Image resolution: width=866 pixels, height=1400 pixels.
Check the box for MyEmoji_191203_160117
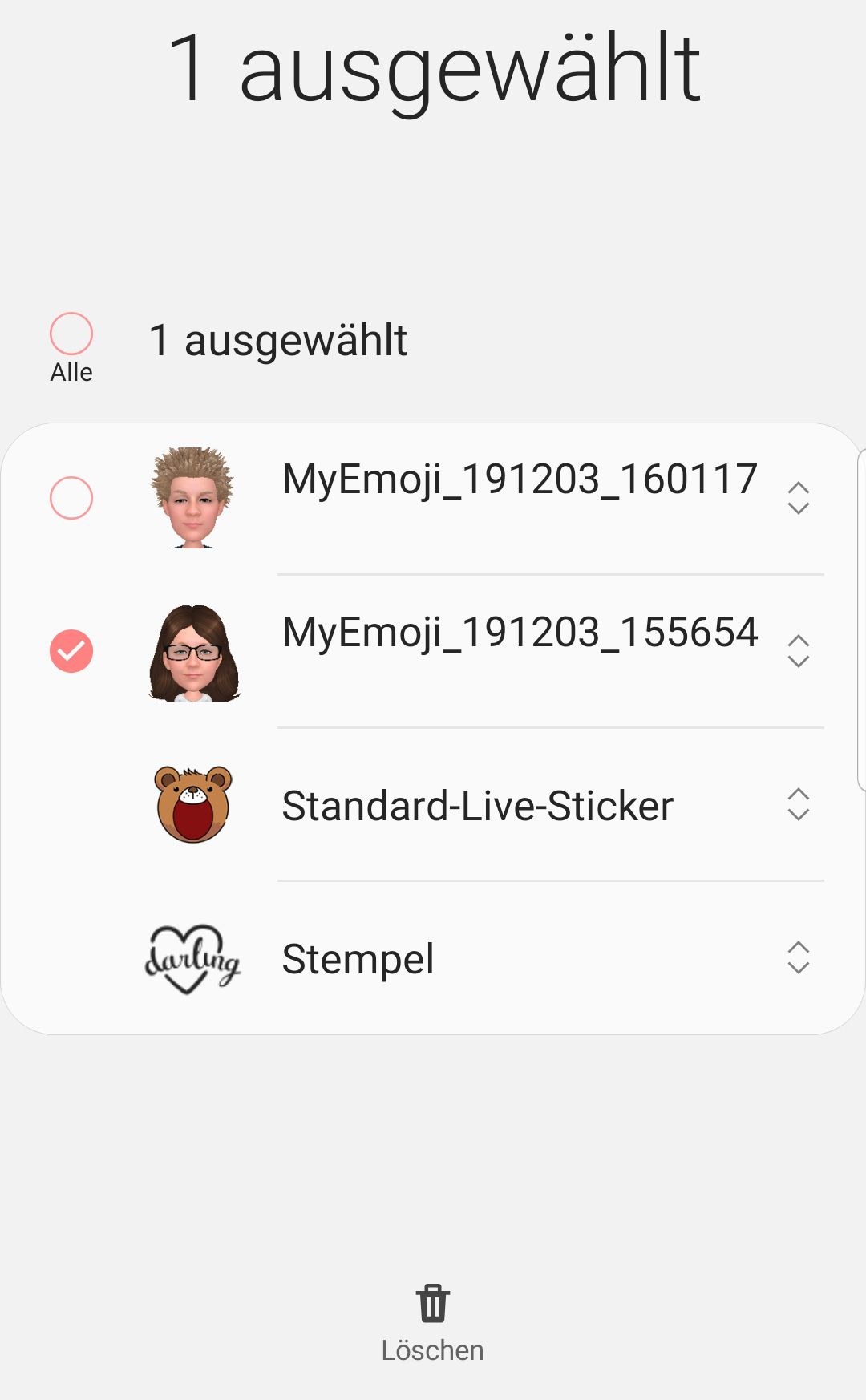pos(71,498)
